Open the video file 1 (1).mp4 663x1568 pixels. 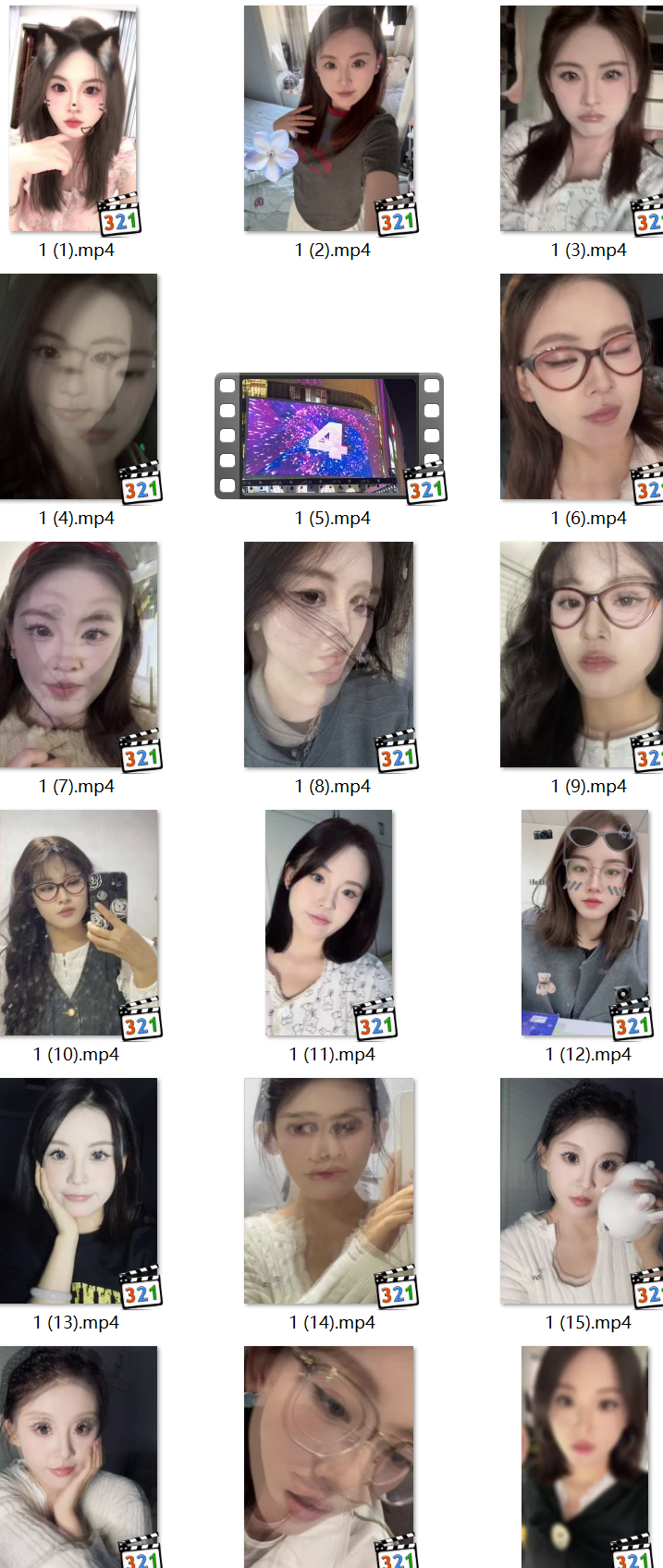[x=74, y=118]
